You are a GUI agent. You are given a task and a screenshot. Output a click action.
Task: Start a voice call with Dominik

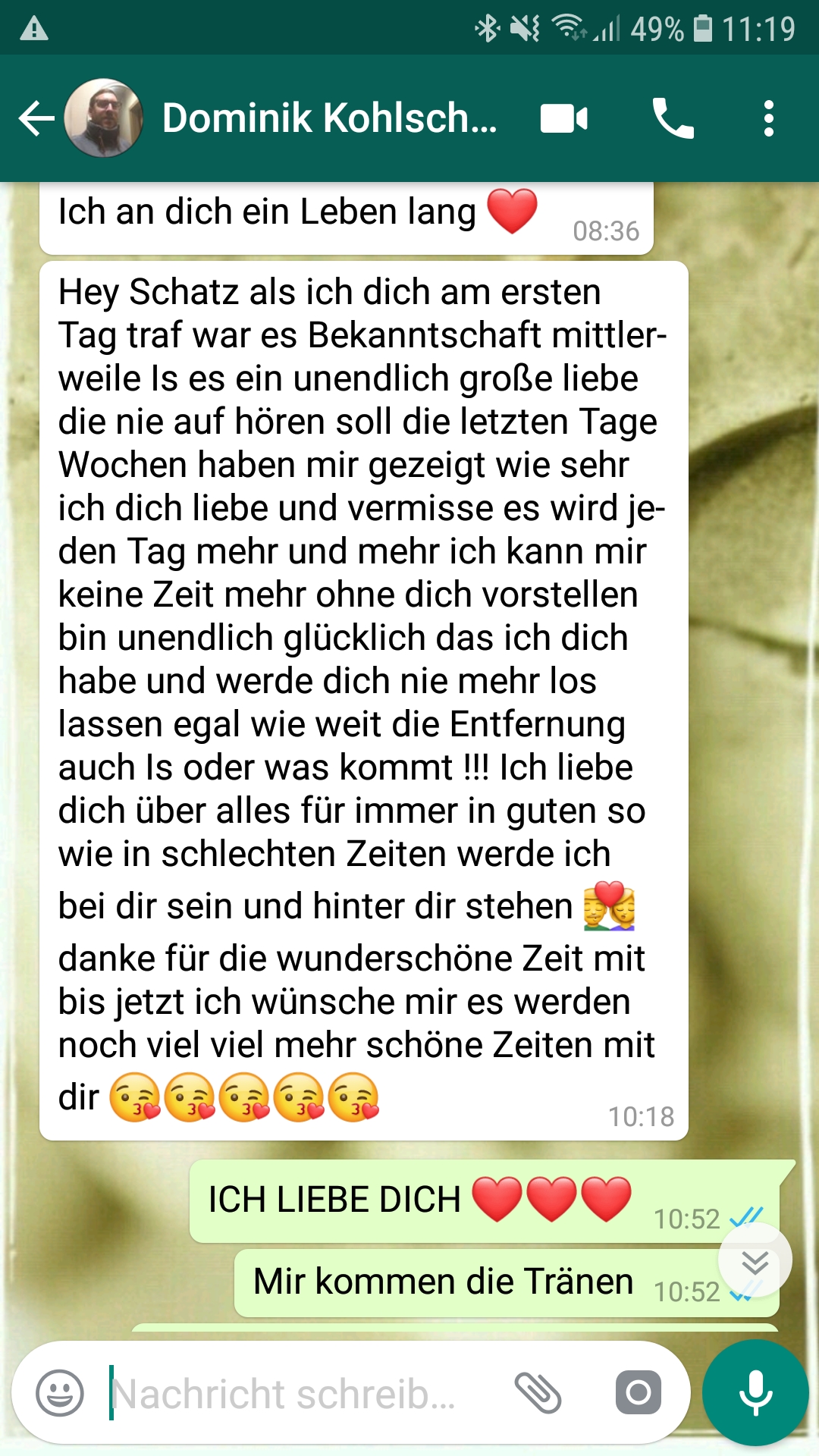673,119
